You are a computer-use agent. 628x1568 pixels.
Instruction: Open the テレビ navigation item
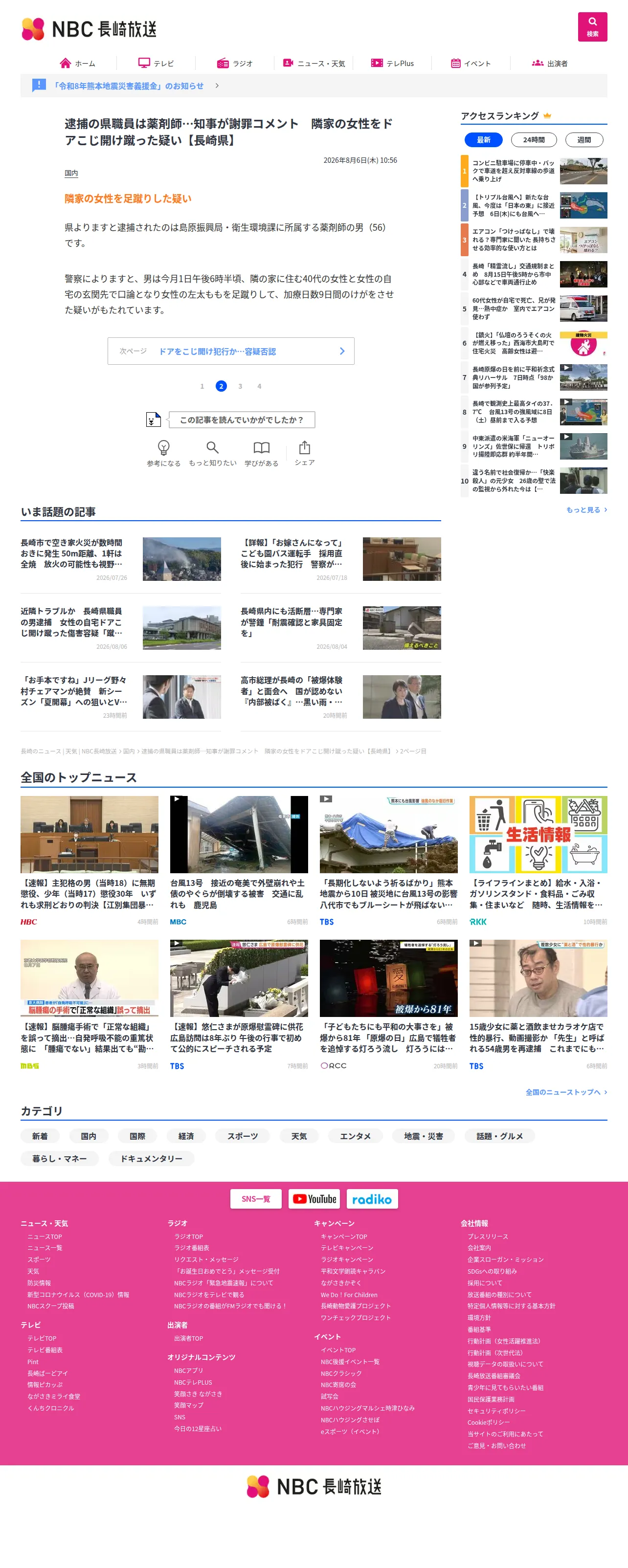pos(156,63)
